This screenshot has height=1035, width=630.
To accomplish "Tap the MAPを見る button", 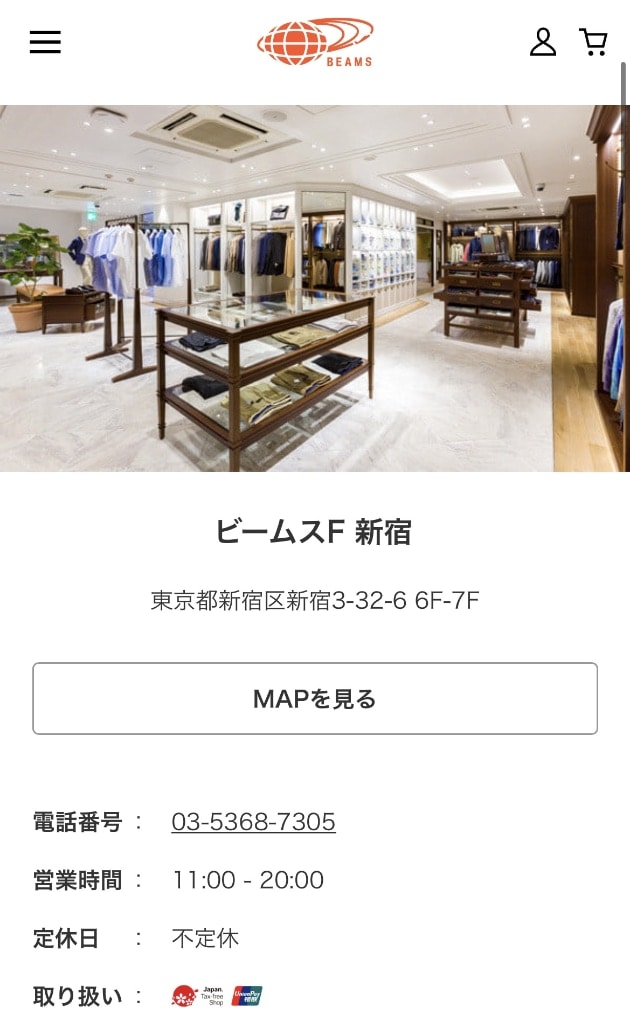I will point(315,699).
